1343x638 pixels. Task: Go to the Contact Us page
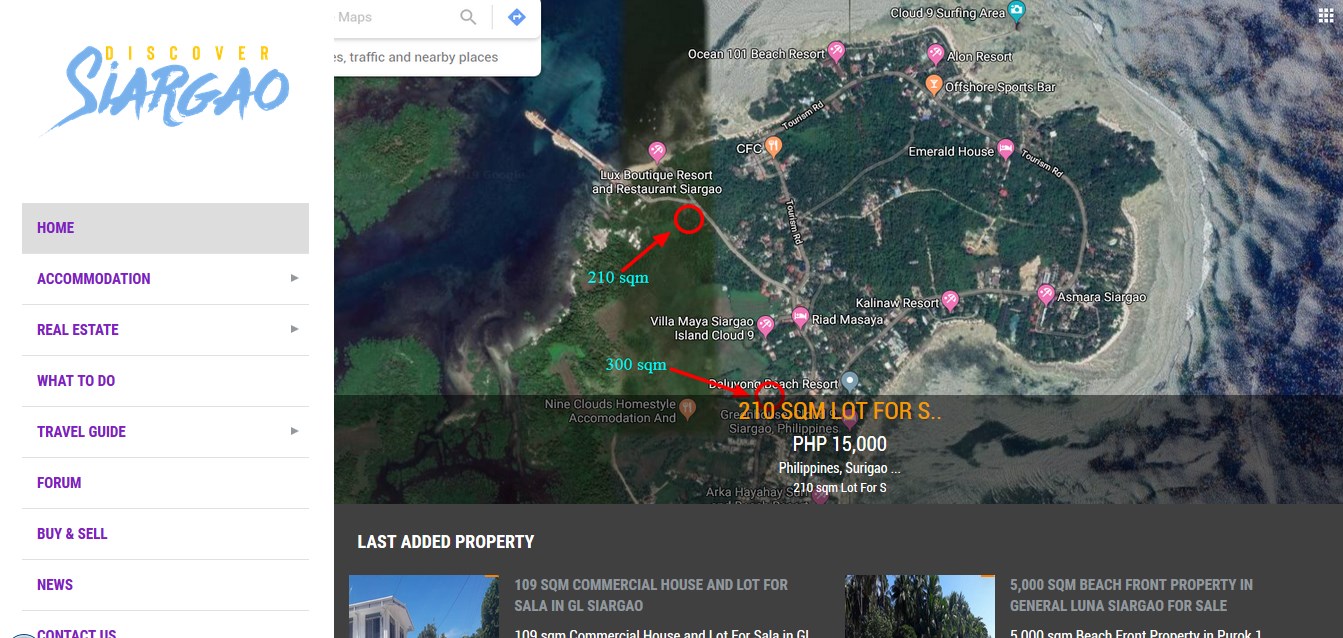pyautogui.click(x=76, y=633)
